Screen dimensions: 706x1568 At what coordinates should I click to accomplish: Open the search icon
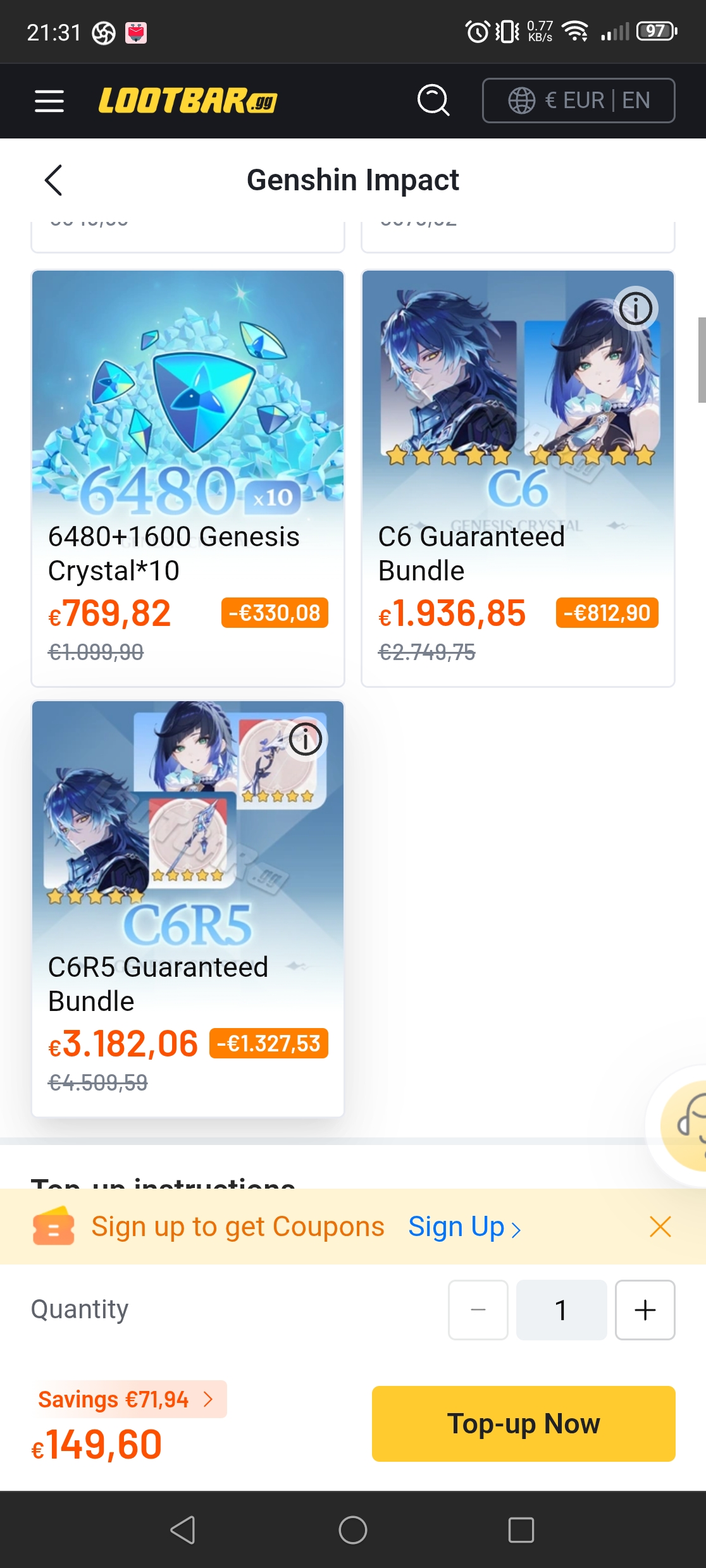click(433, 101)
